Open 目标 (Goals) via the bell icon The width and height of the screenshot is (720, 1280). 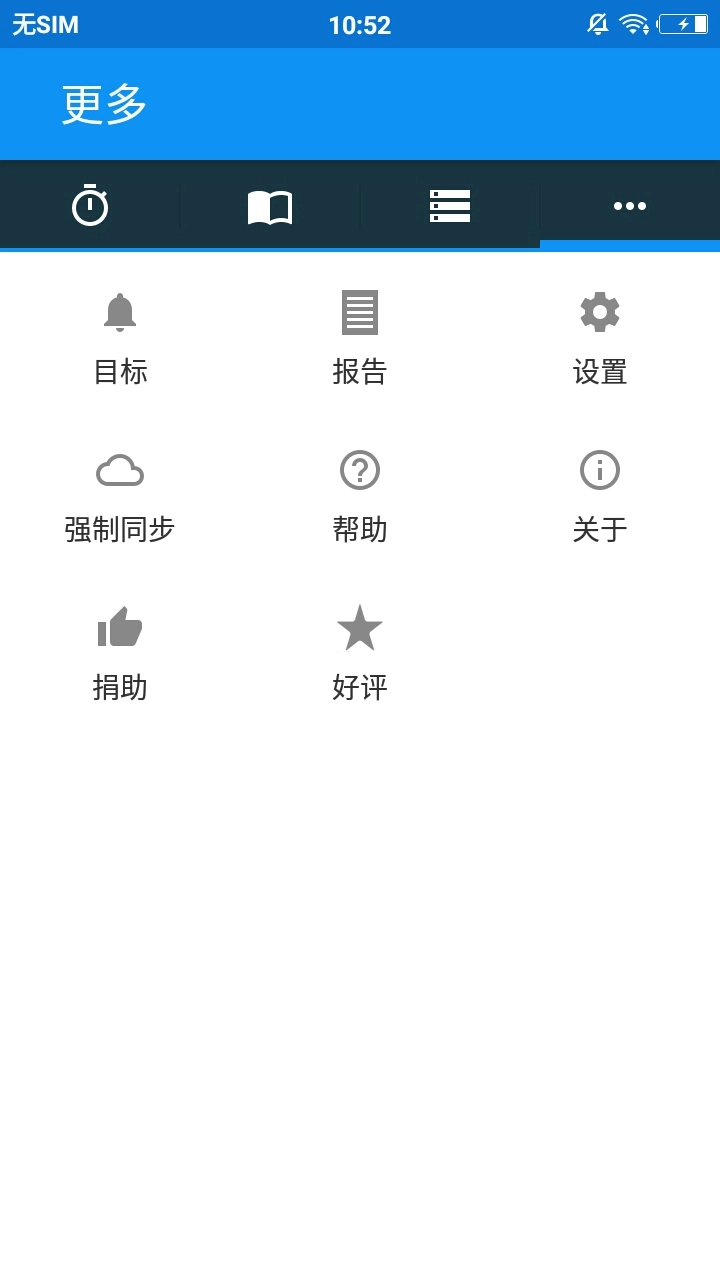(x=120, y=312)
